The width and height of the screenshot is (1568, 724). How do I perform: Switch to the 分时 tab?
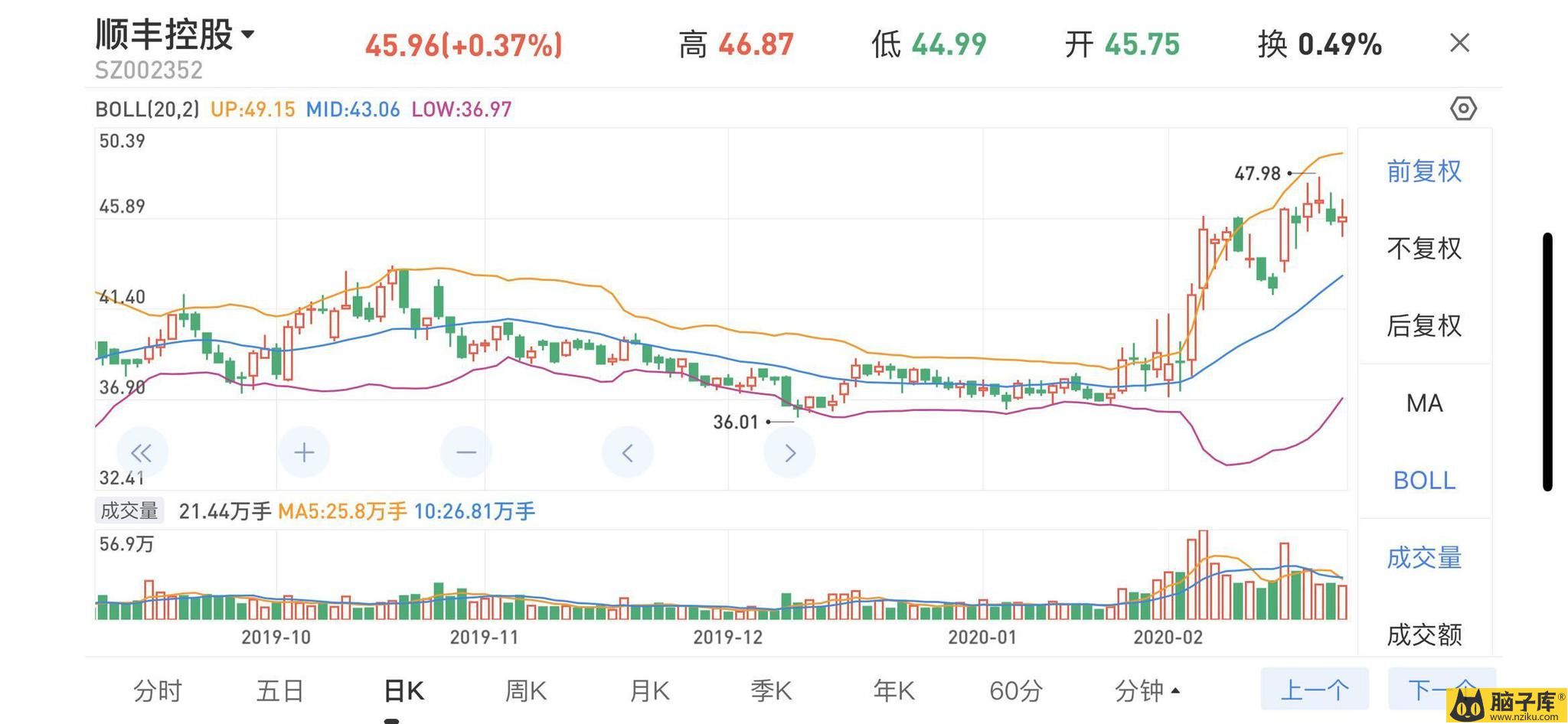coord(158,691)
